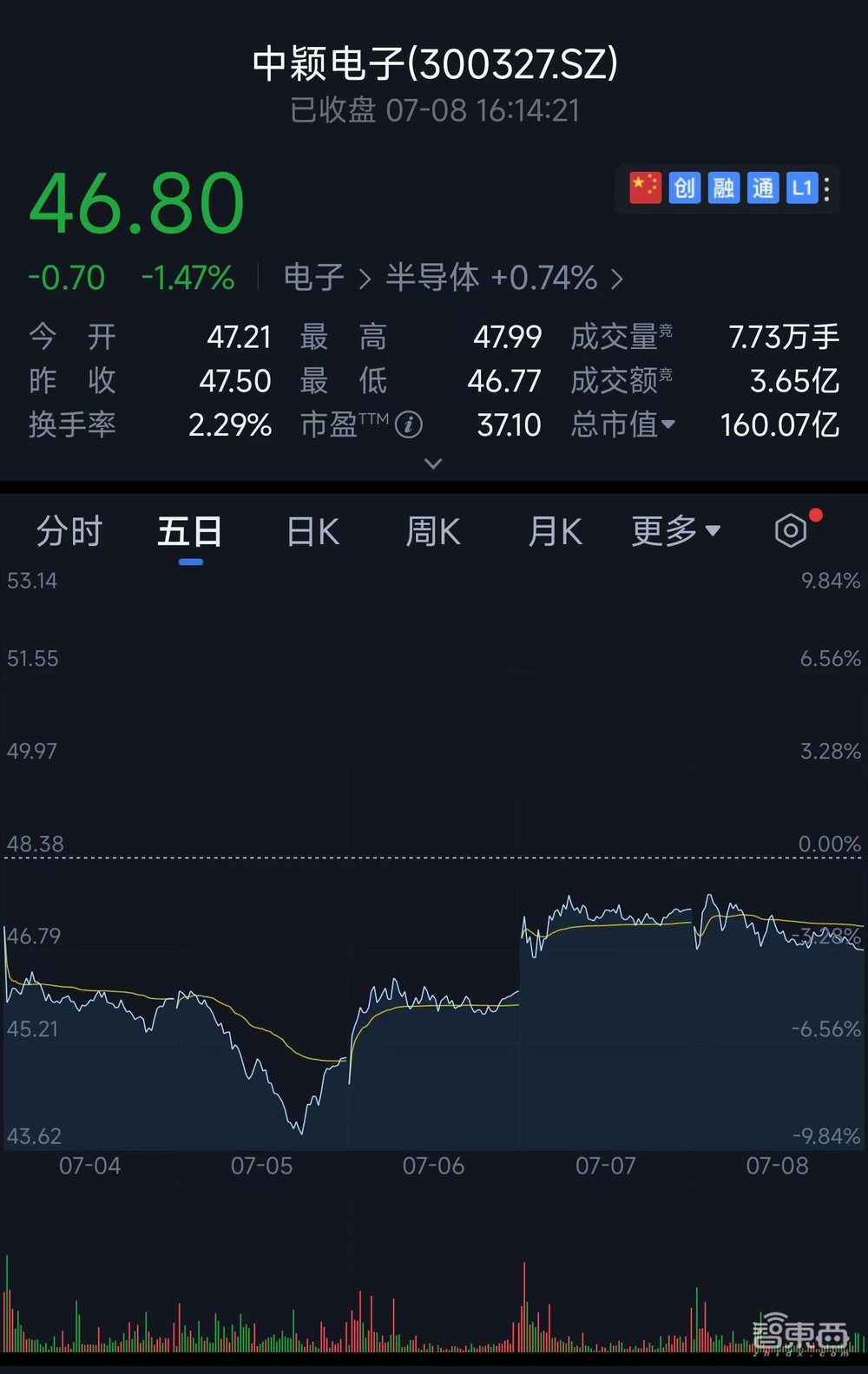Tap the China flag market icon

point(645,188)
